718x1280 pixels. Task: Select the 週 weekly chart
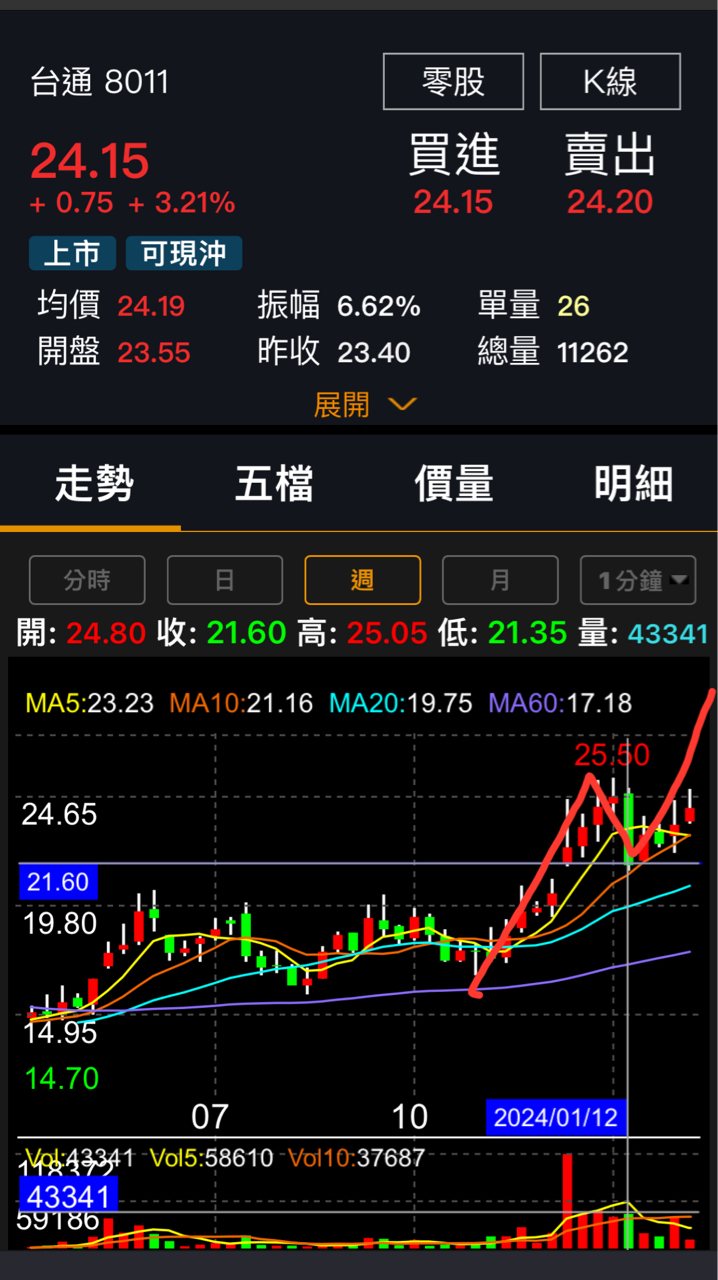(362, 580)
